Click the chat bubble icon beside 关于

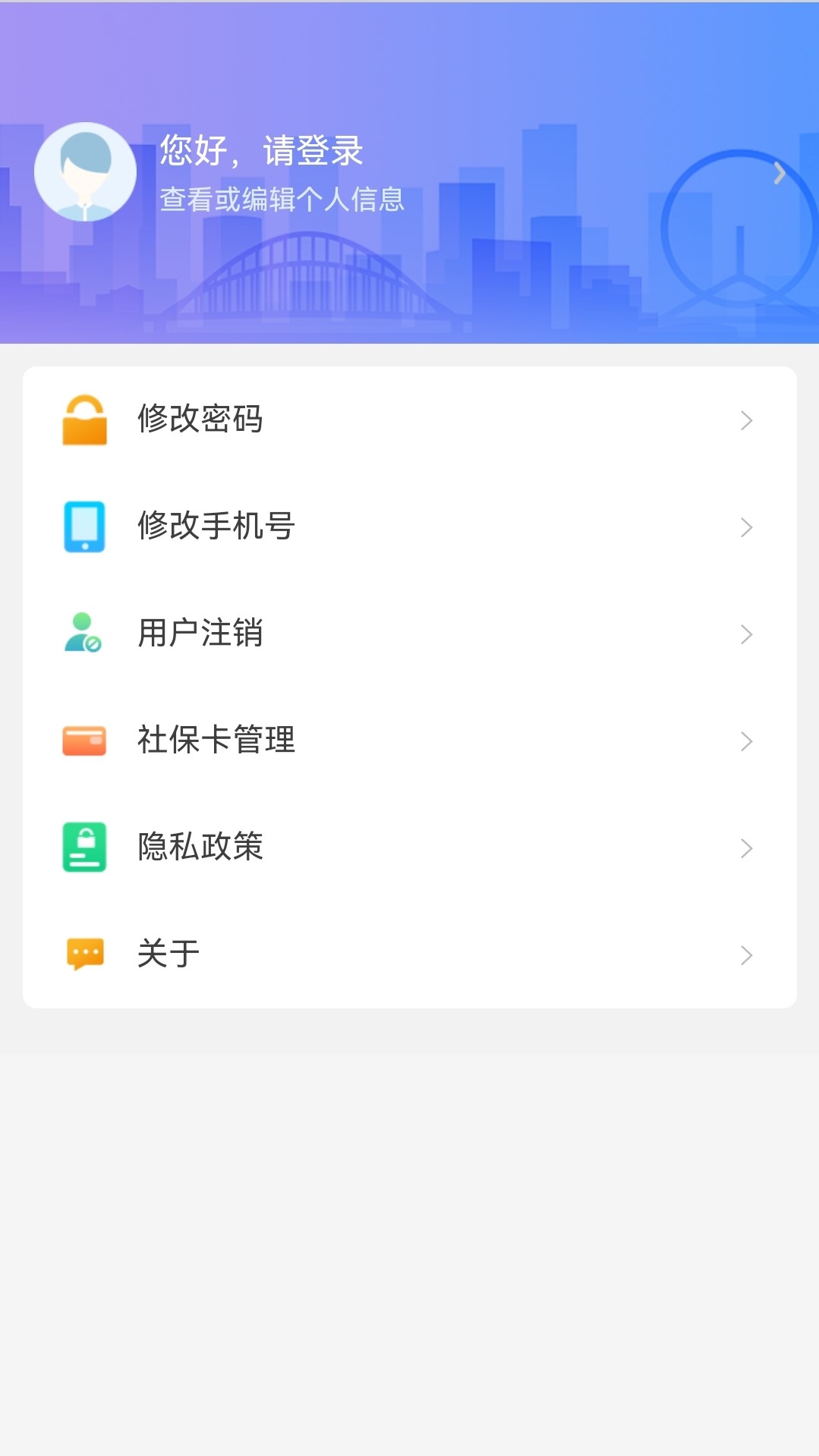tap(86, 954)
